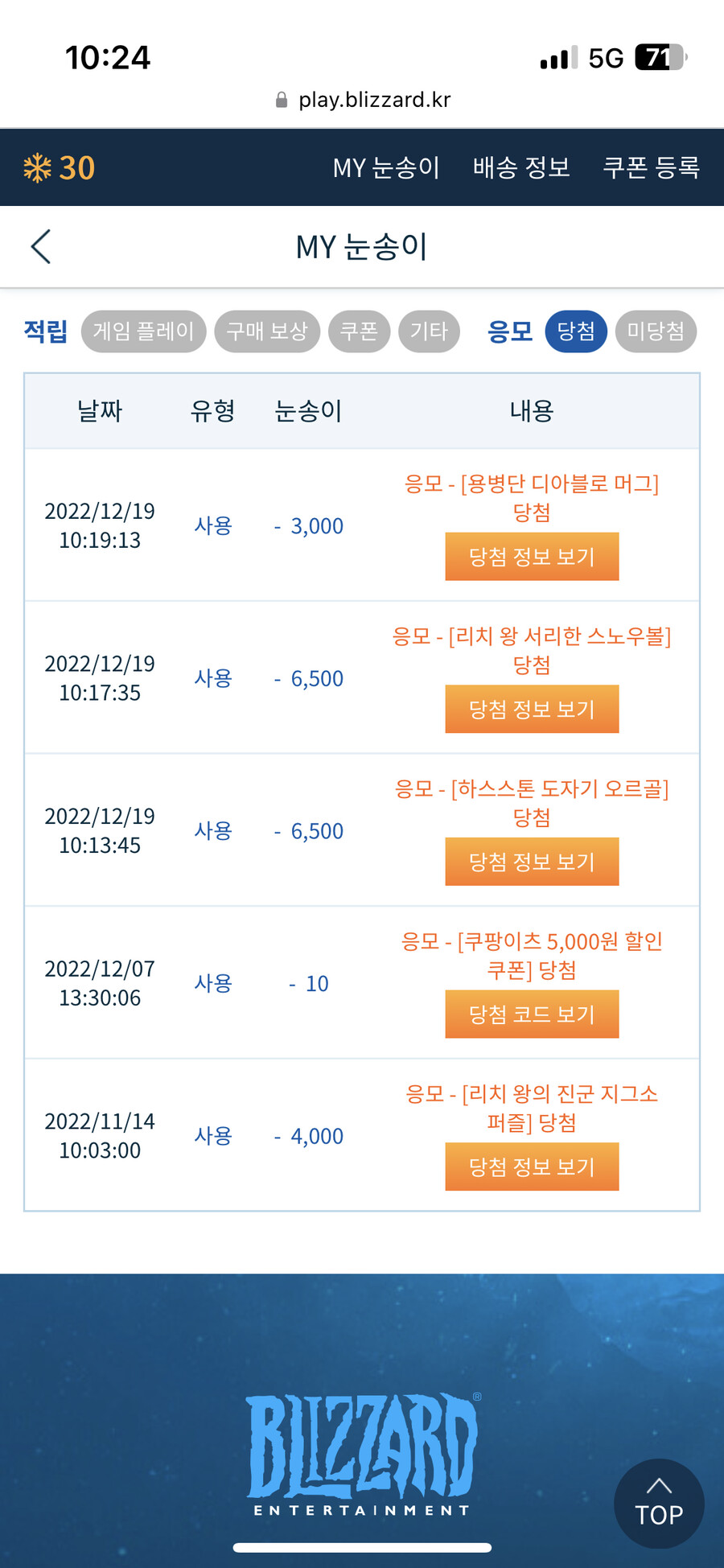Click the lock icon in the address bar
This screenshot has width=724, height=1568.
coord(282,98)
